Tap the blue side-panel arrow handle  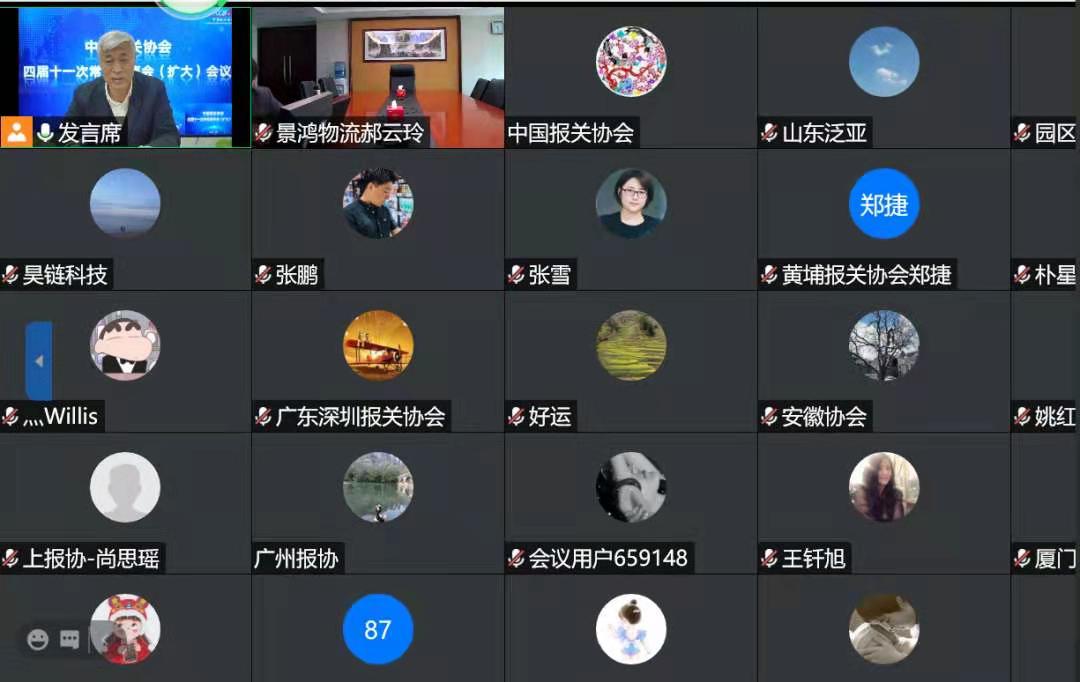pos(38,361)
